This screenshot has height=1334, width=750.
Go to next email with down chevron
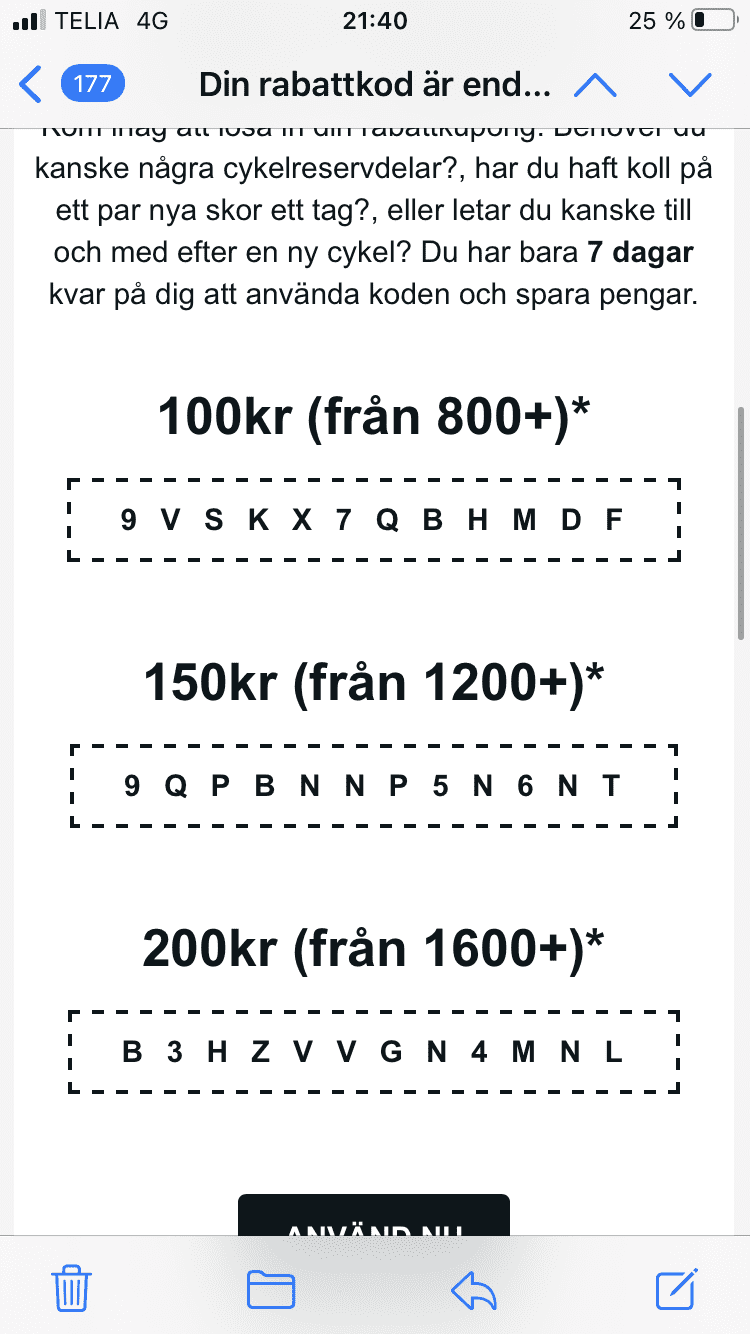pos(690,85)
